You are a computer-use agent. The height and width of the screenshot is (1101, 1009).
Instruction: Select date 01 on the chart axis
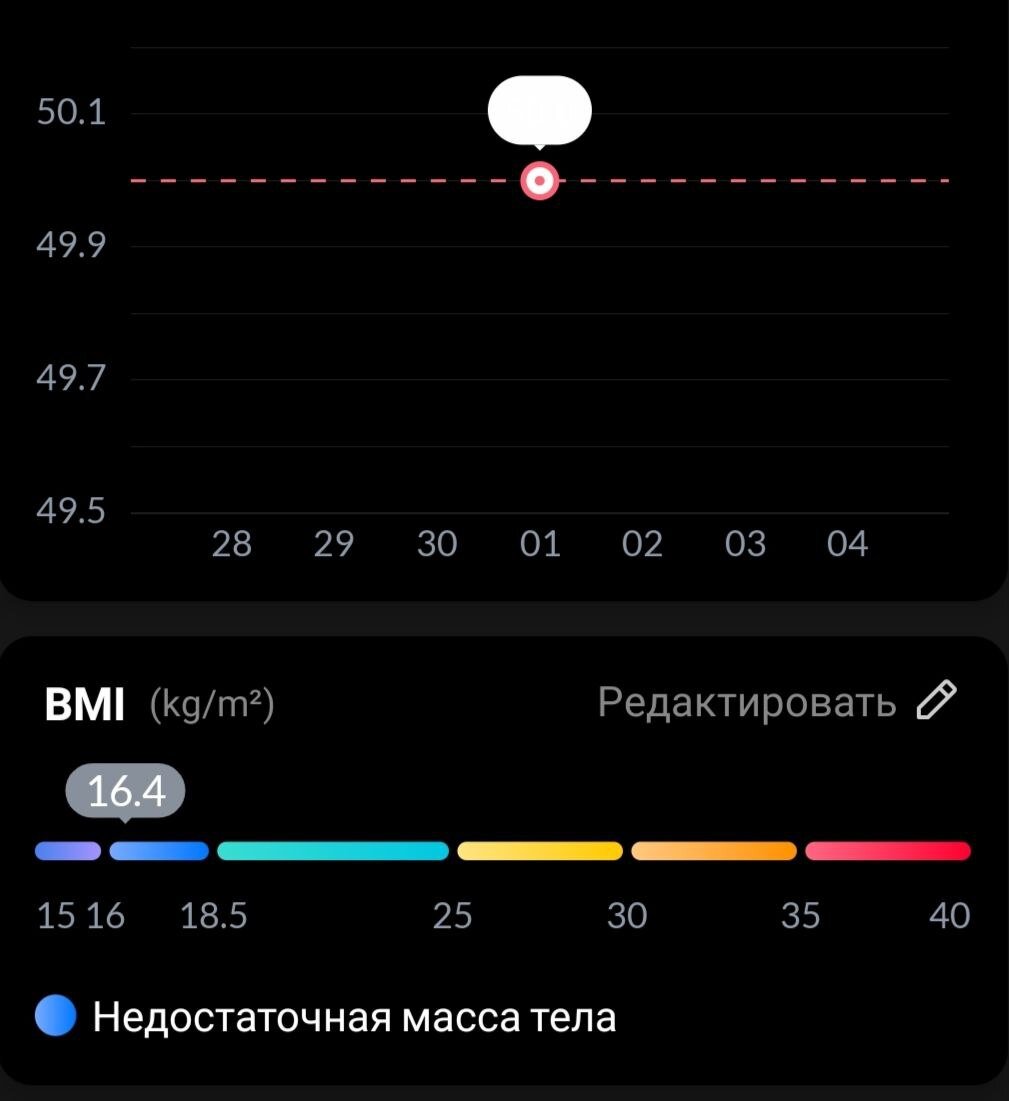coord(539,544)
